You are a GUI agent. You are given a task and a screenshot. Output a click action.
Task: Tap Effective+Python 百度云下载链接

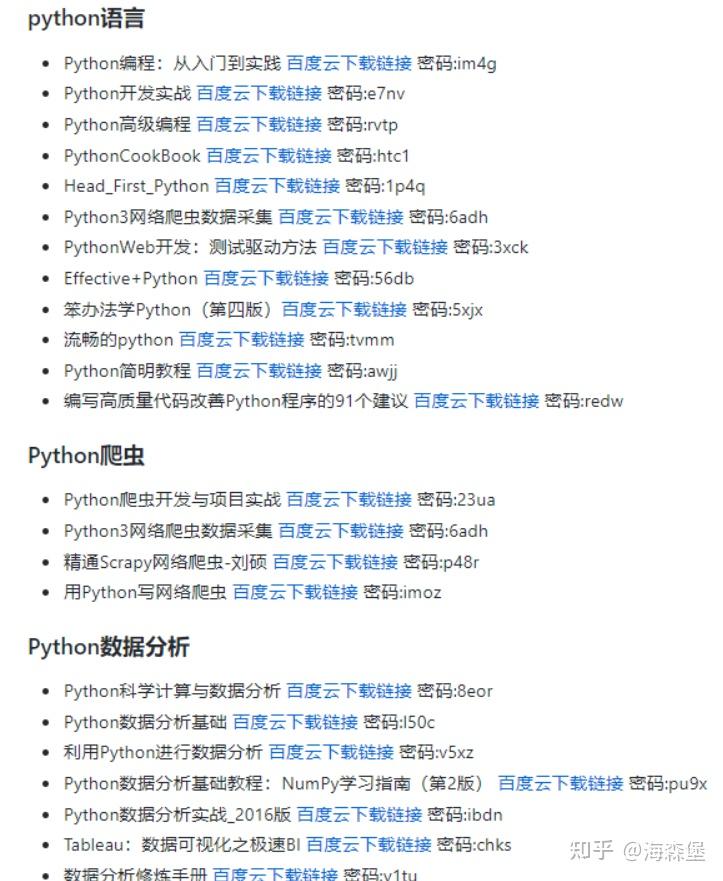[x=266, y=278]
